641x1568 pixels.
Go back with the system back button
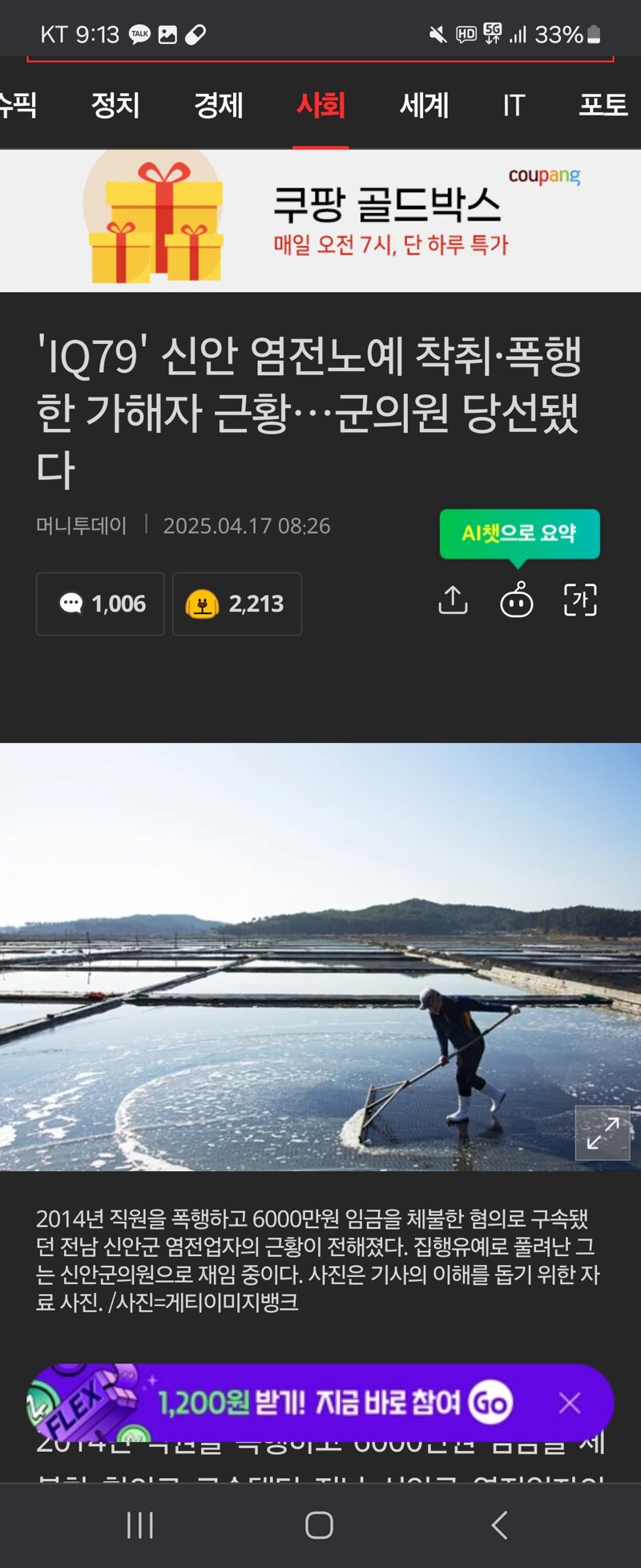pyautogui.click(x=499, y=1525)
